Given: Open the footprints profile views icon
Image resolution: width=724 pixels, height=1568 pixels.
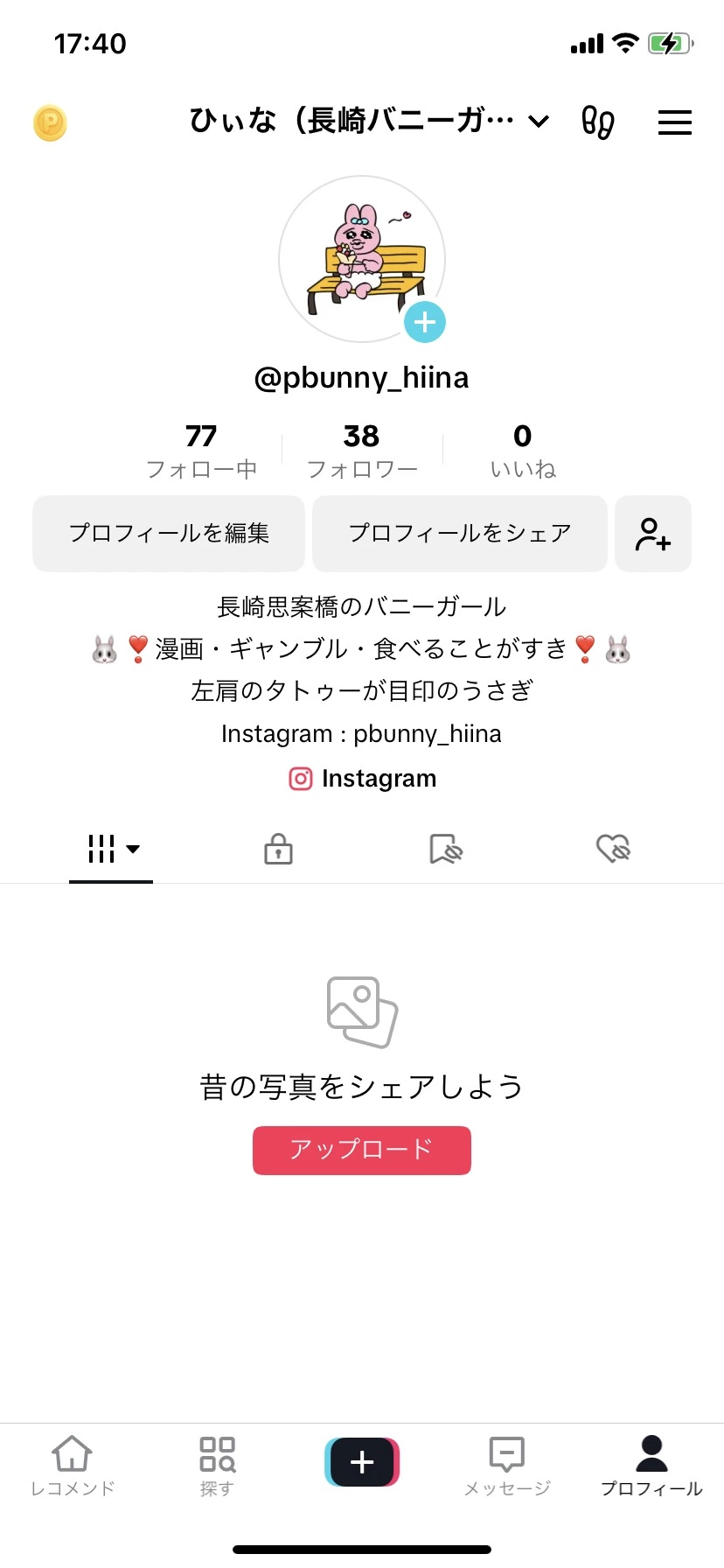Looking at the screenshot, I should [598, 122].
